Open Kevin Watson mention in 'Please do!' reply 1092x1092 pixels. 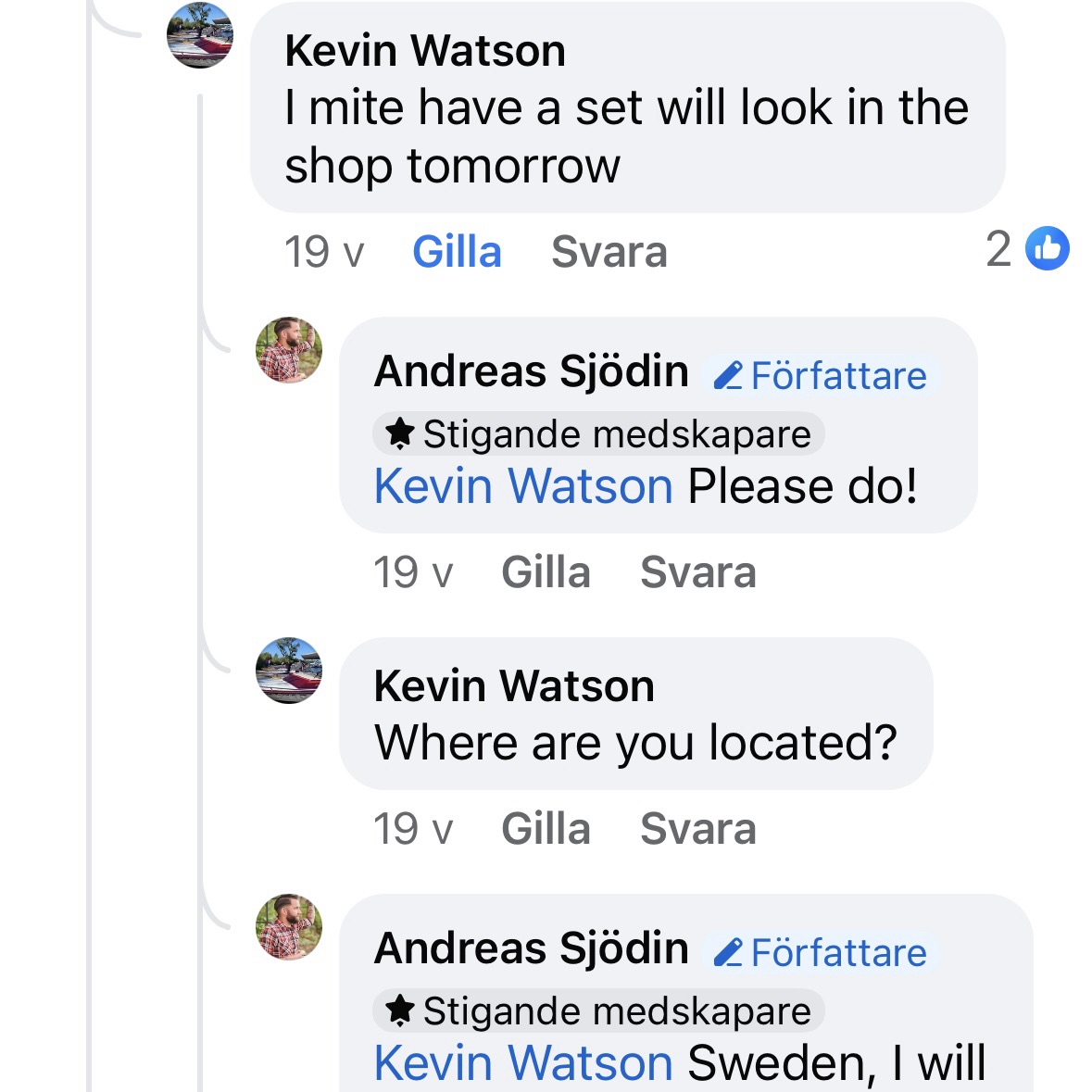(523, 486)
